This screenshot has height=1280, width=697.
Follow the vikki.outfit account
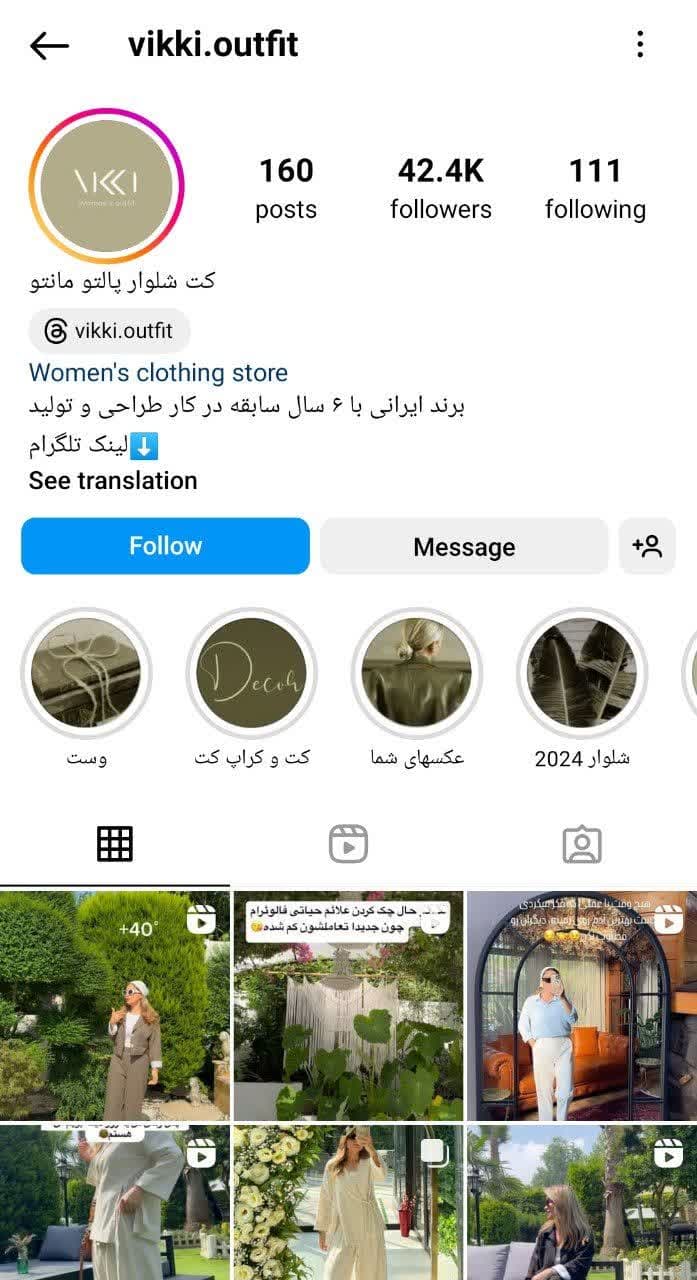coord(165,546)
